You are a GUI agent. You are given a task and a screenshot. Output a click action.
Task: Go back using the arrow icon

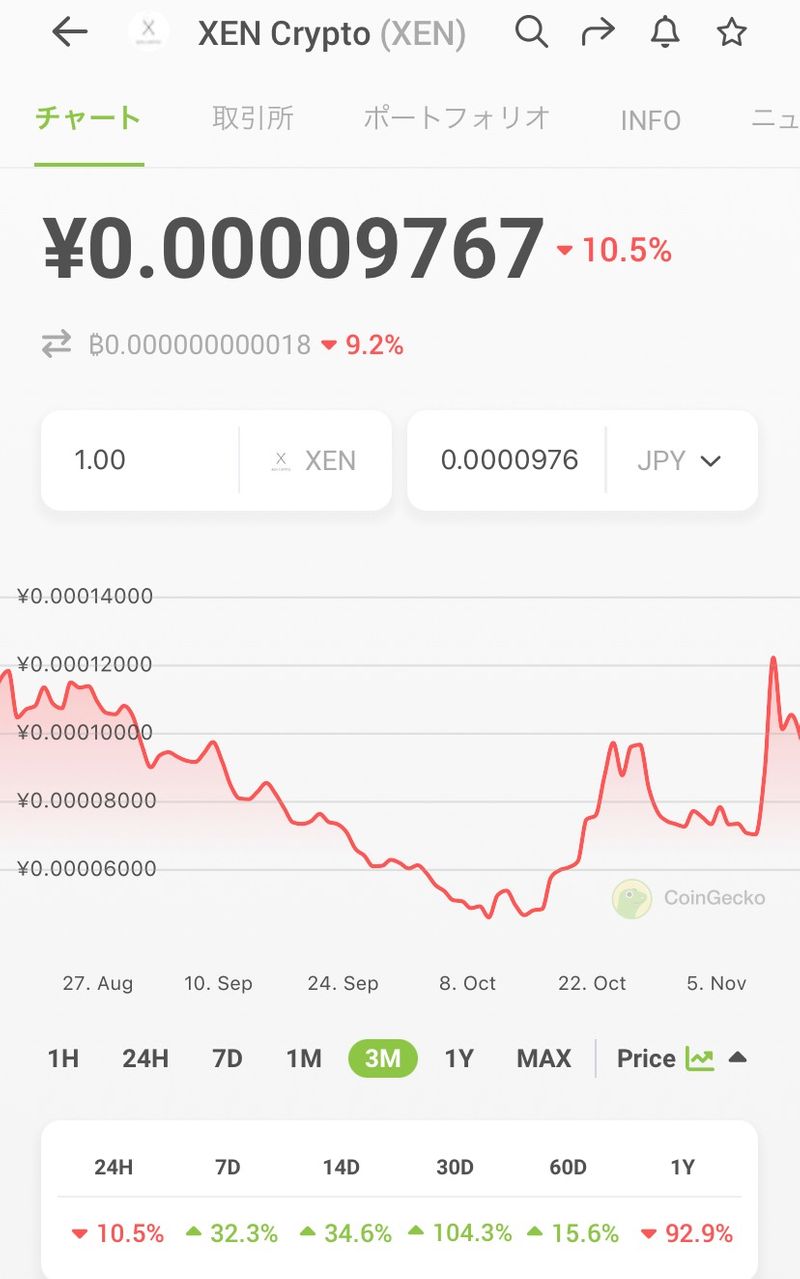coord(70,33)
